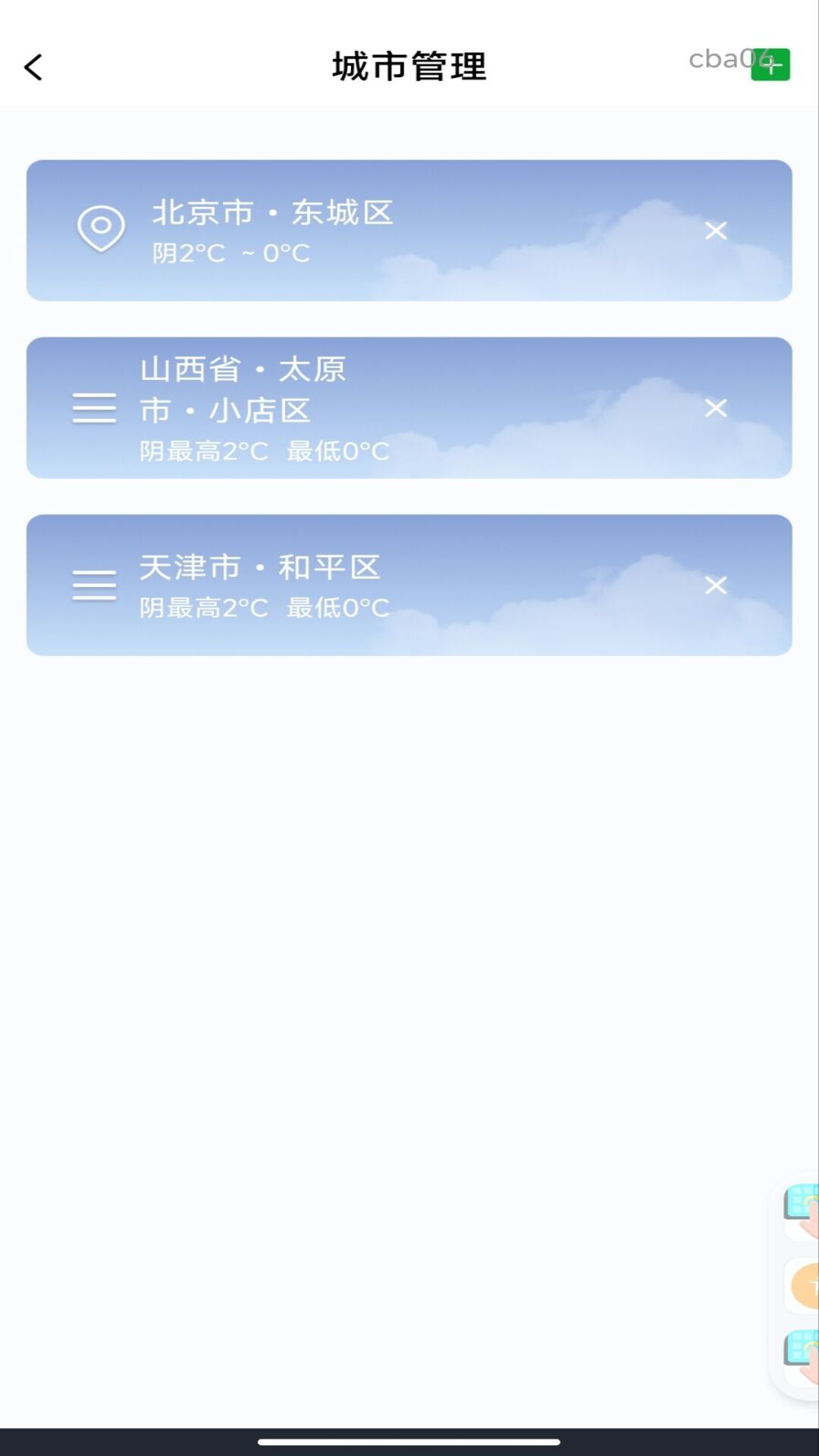Remove 北京市·东城区 from city list
This screenshot has height=1456, width=819.
(715, 230)
